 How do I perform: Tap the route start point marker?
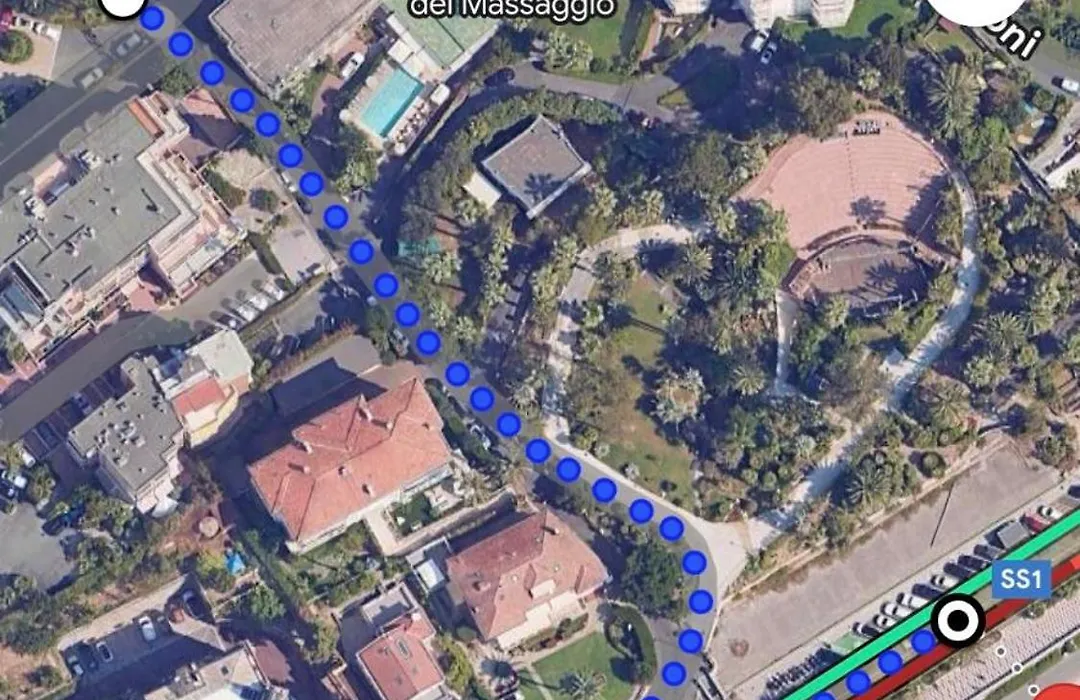pos(123,5)
